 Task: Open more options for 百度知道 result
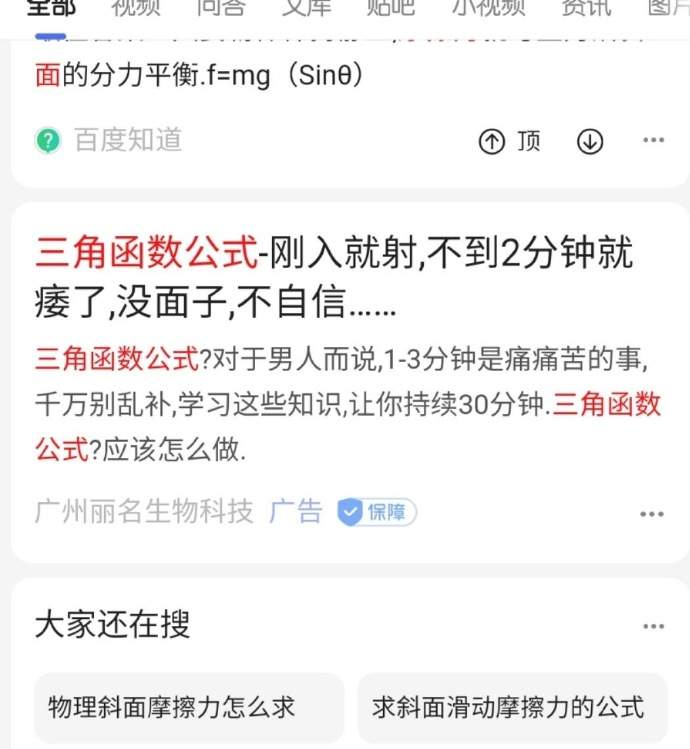(653, 142)
